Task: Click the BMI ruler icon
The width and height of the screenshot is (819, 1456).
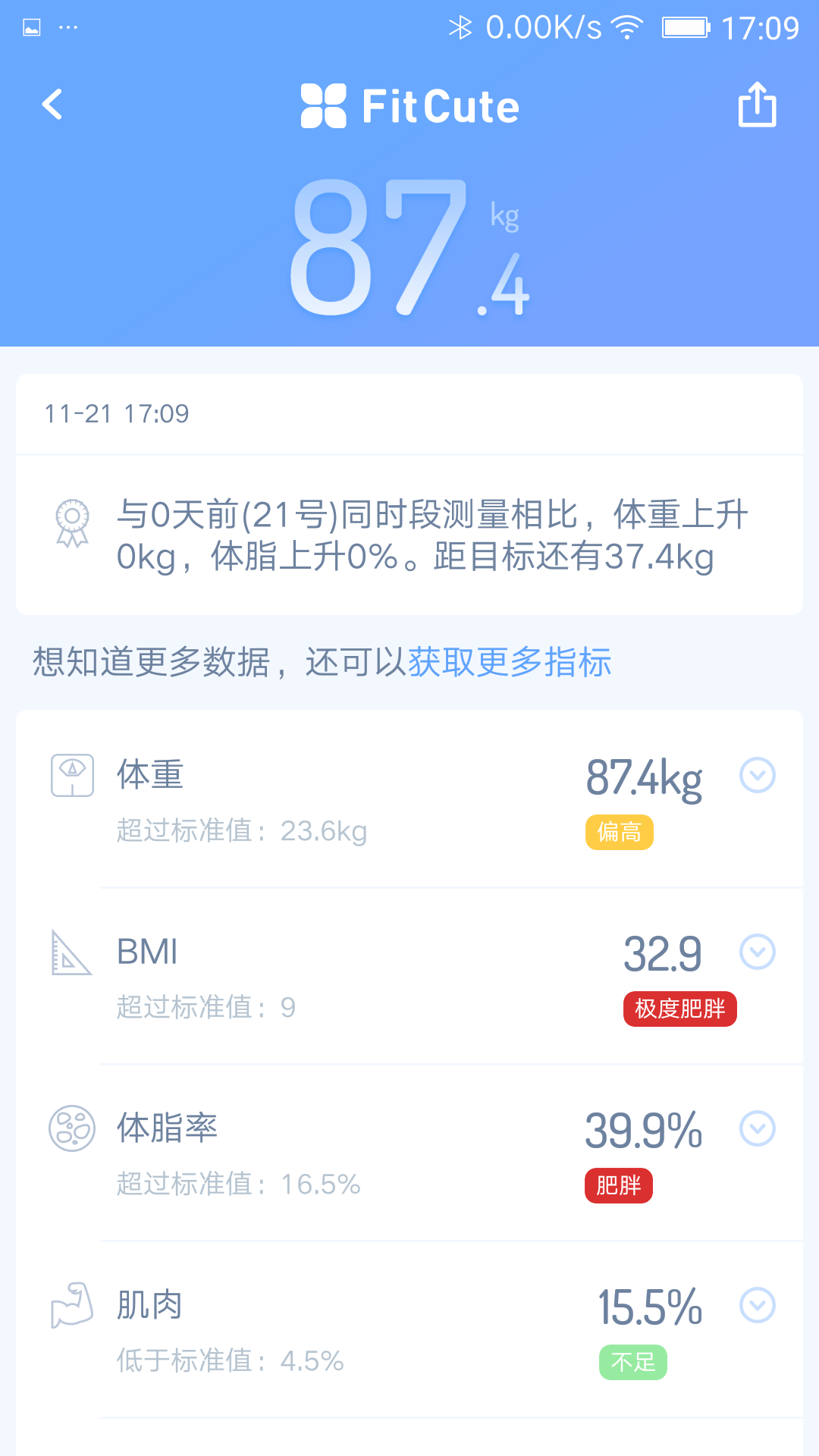Action: coord(71,952)
